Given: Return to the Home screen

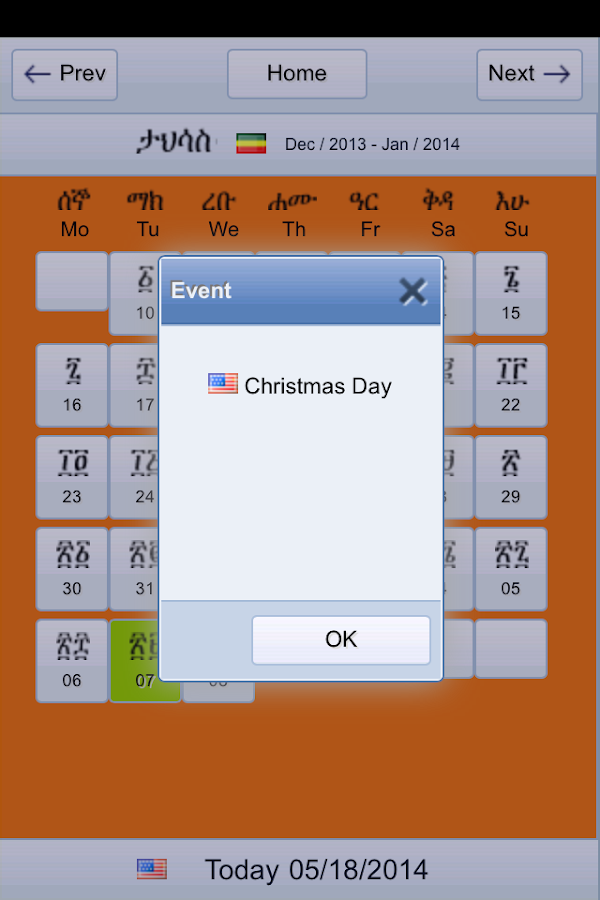Looking at the screenshot, I should (297, 74).
